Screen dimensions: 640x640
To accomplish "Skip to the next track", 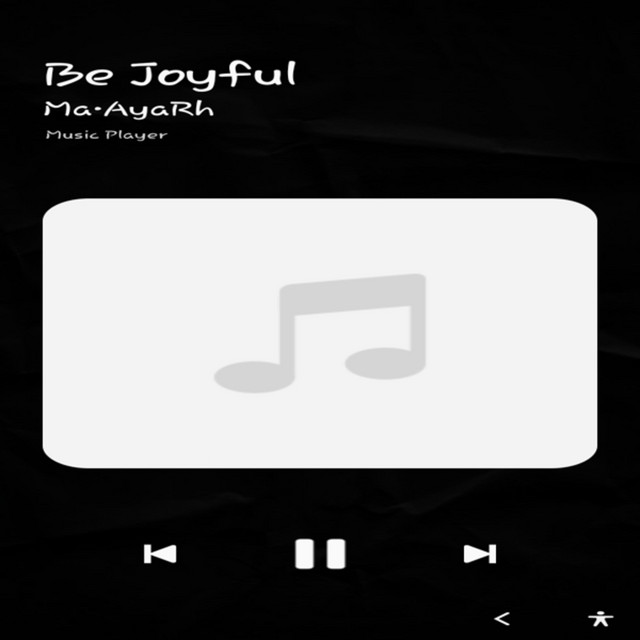I will [x=480, y=553].
